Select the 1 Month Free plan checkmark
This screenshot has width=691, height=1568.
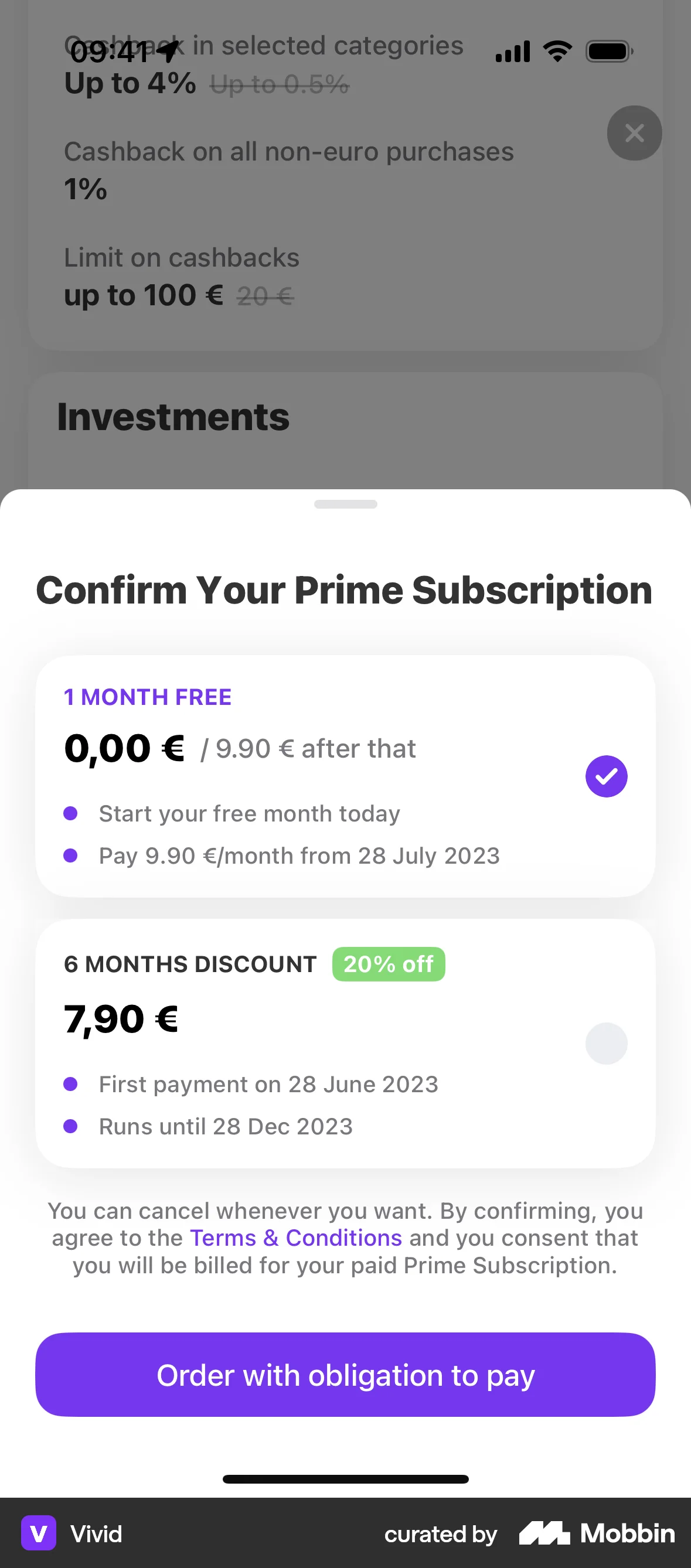606,775
